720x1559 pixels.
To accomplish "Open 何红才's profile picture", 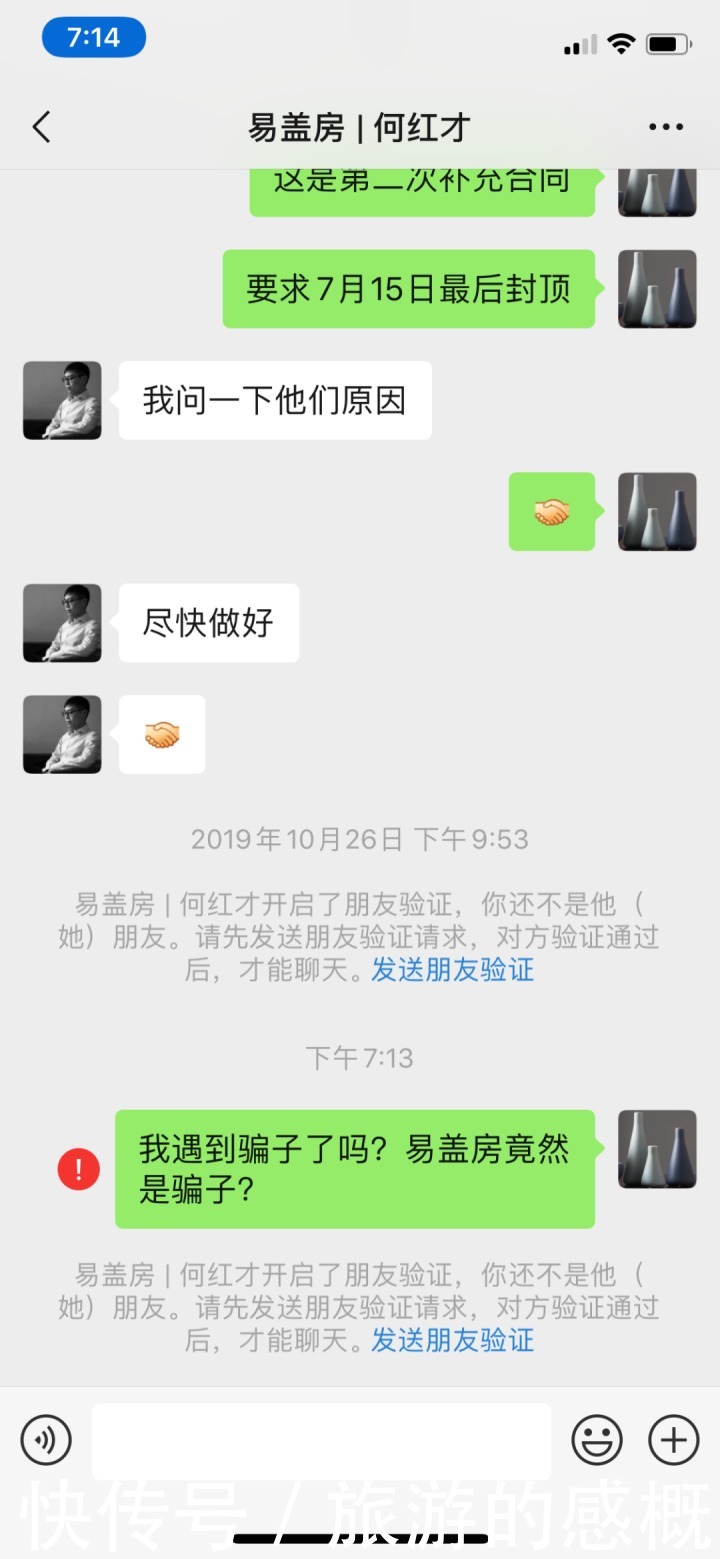I will [x=62, y=400].
